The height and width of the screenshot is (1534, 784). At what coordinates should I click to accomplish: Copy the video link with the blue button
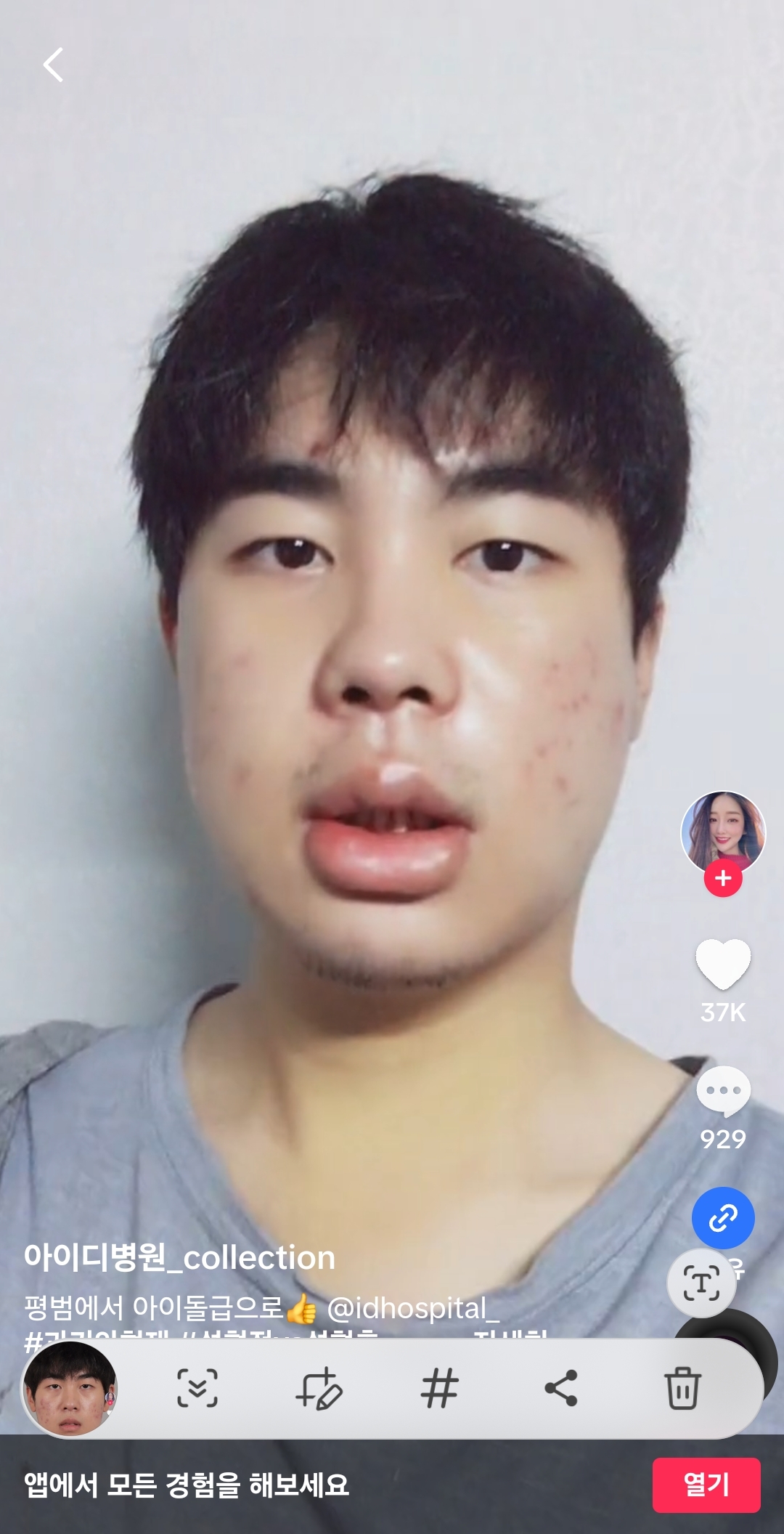tap(722, 1218)
